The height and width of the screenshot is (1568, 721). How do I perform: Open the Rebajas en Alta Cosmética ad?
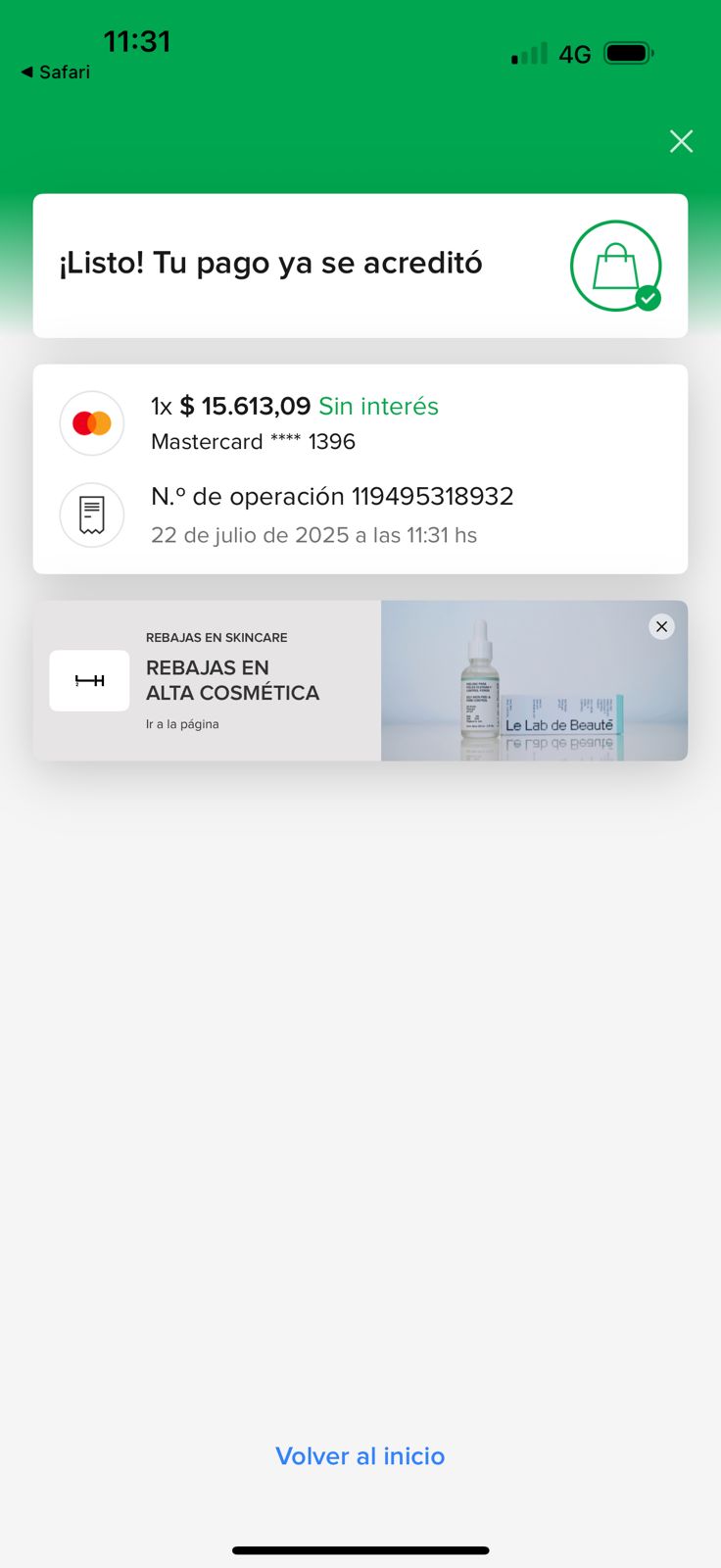coord(232,681)
